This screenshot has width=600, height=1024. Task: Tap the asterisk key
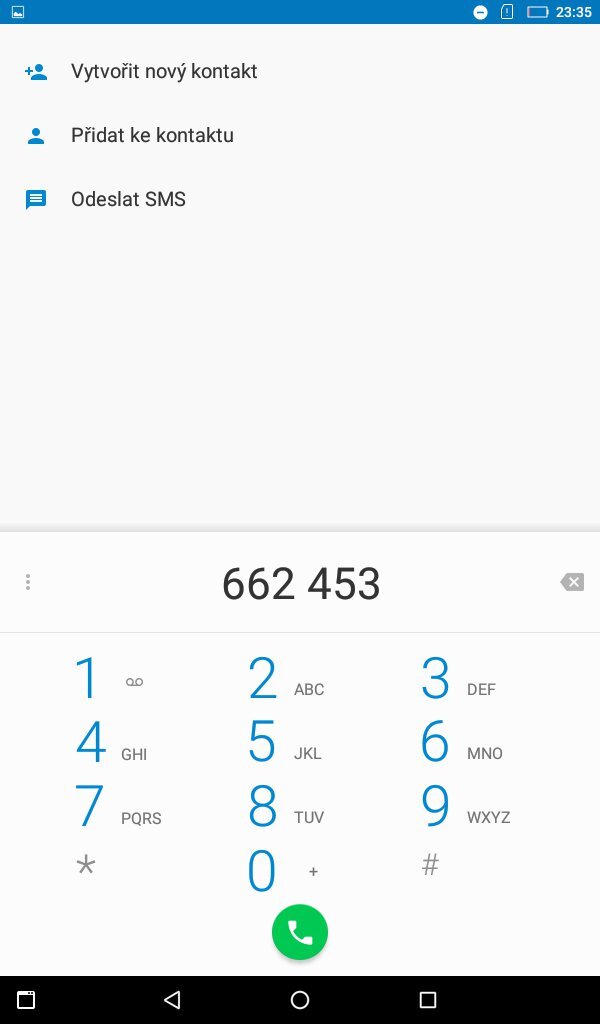[x=87, y=867]
